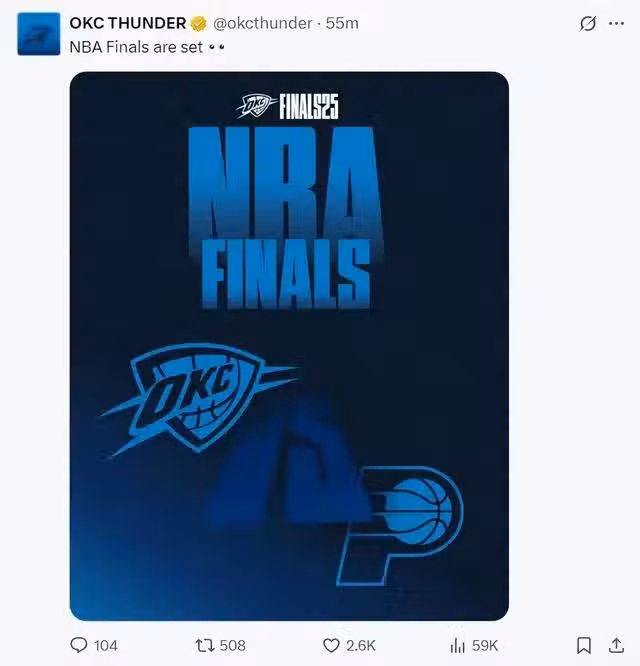
Task: Tap the Grok icon on the post
Action: click(x=588, y=23)
